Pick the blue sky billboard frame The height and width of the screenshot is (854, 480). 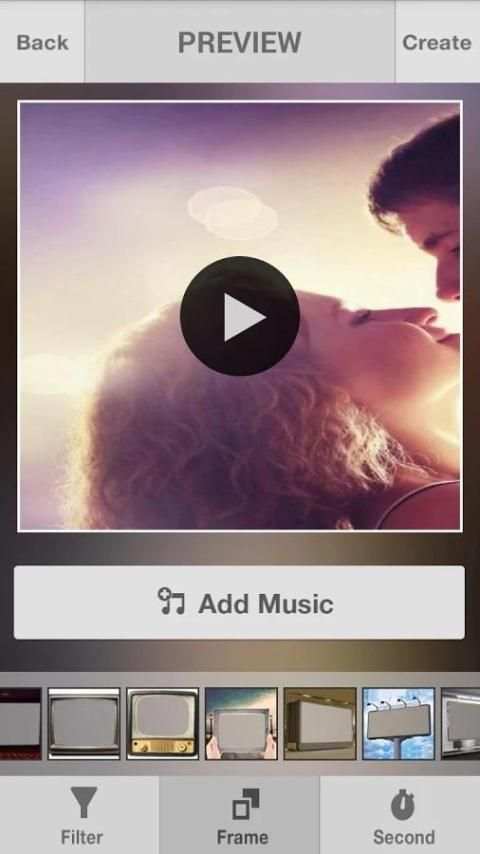click(399, 723)
